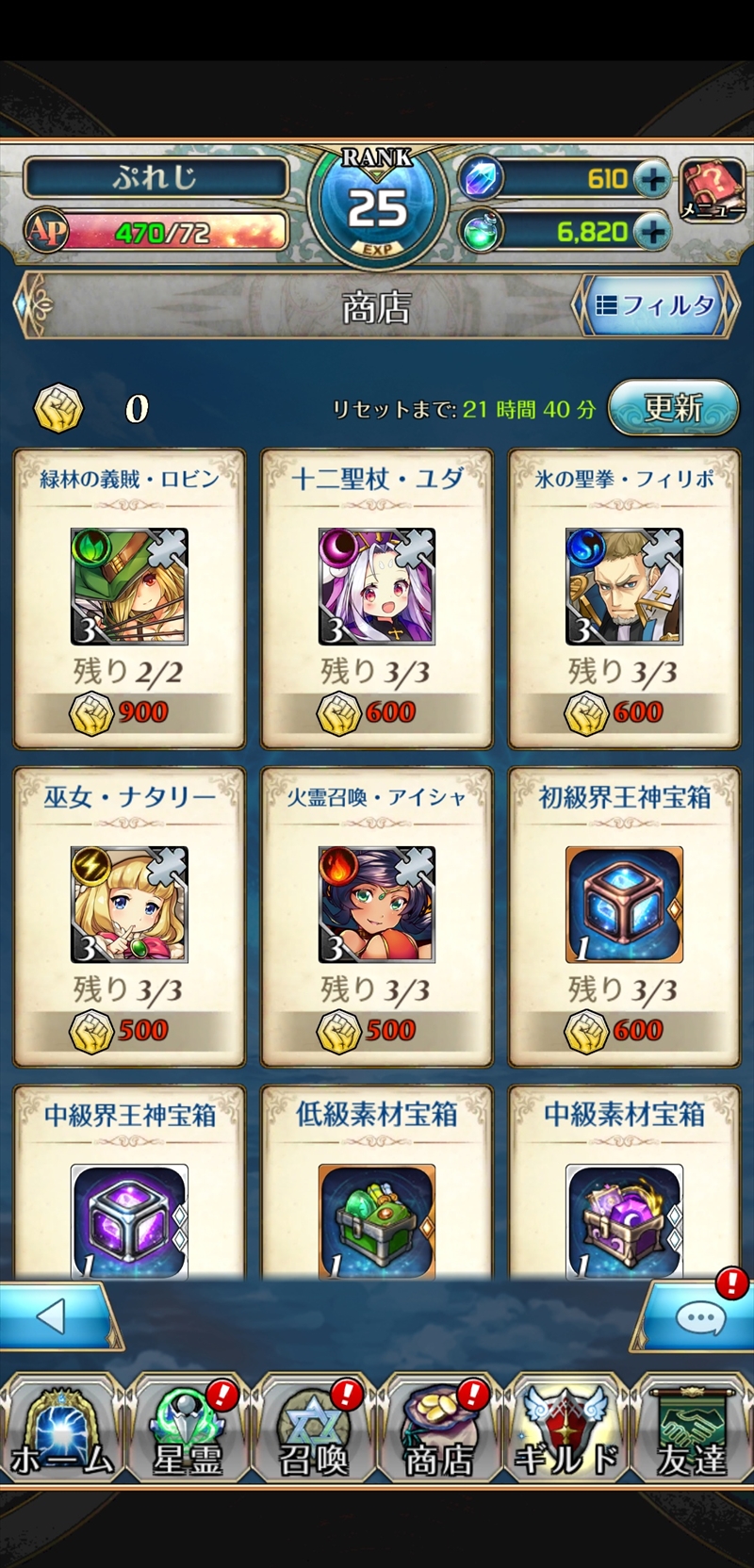Select the 氷の聖拳・フィリポ shop item

pyautogui.click(x=624, y=598)
